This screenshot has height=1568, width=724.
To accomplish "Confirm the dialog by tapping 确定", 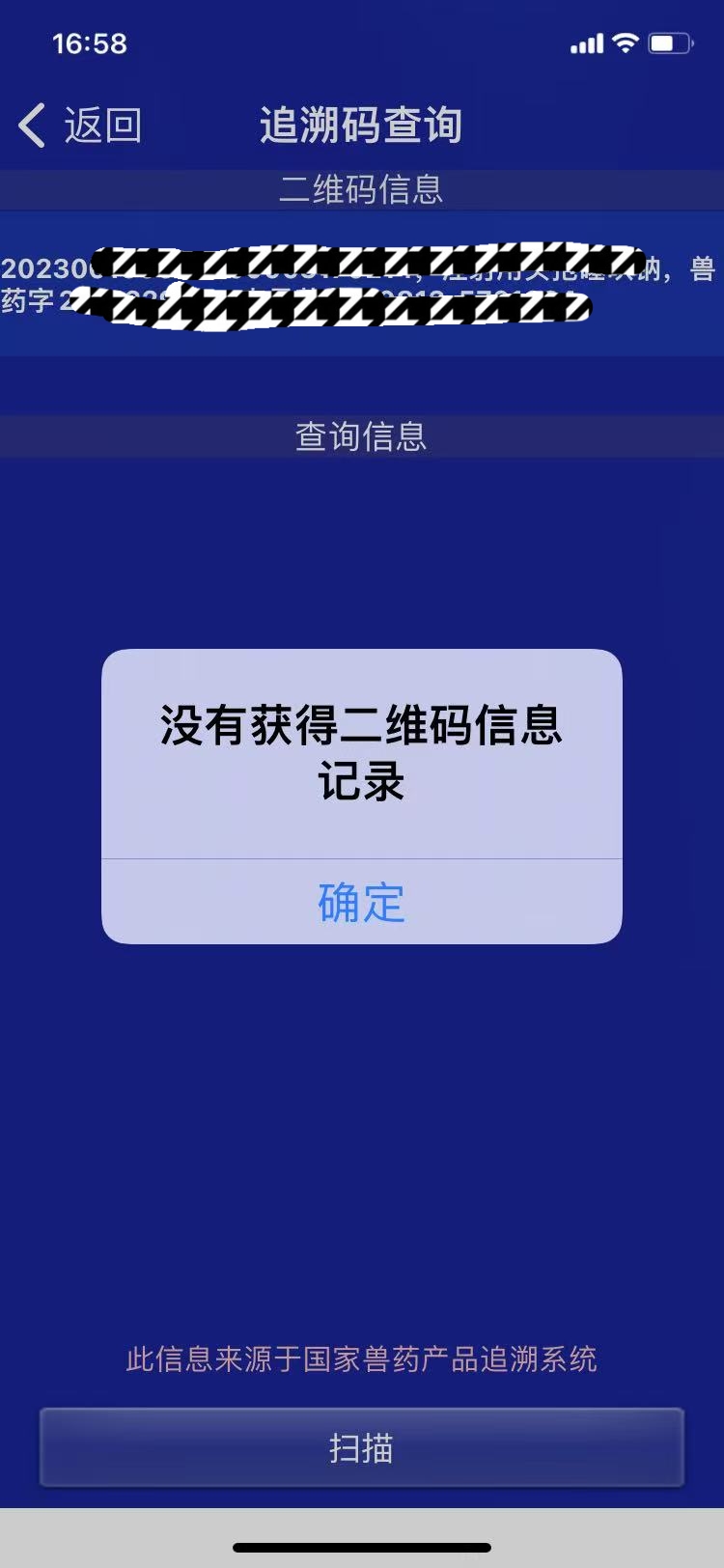I will (361, 903).
